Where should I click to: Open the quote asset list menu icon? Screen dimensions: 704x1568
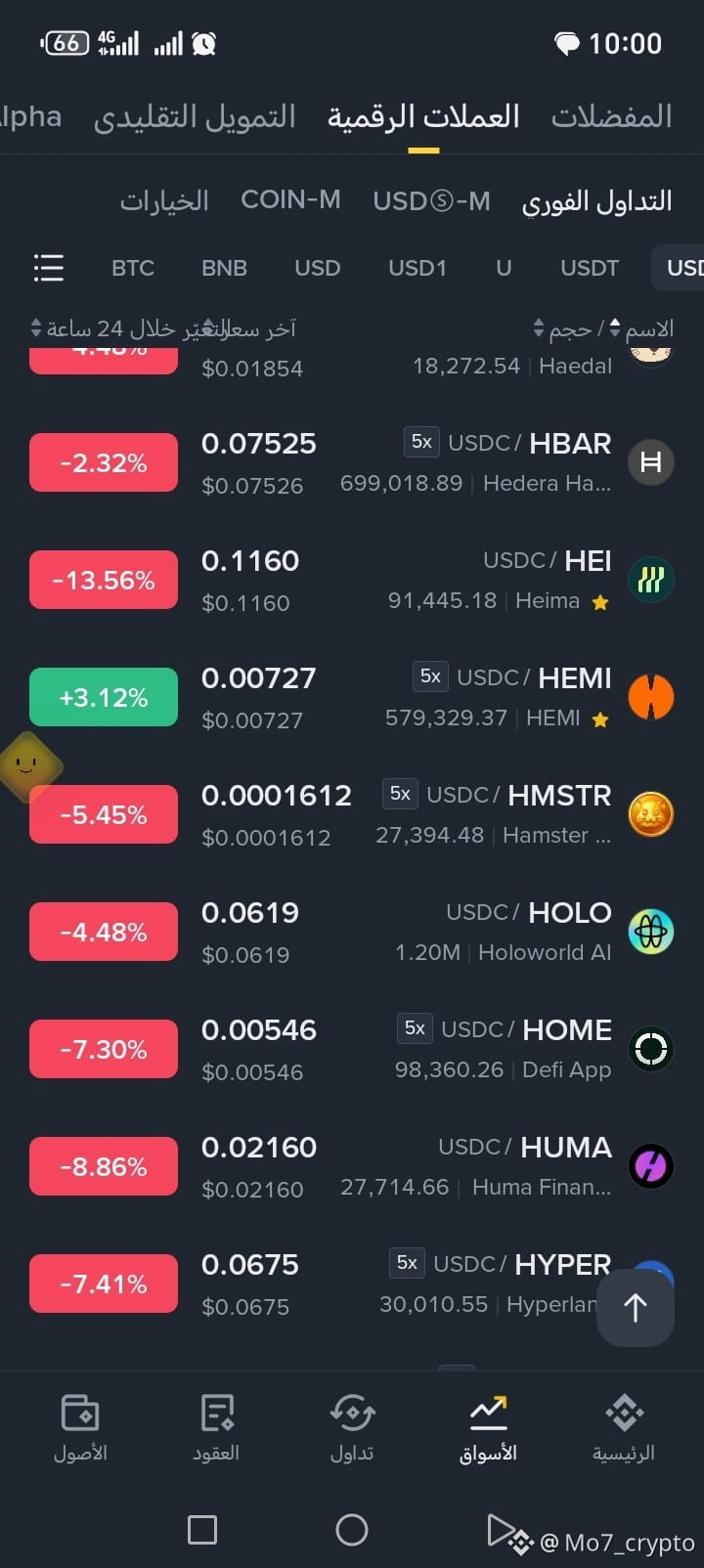pyautogui.click(x=48, y=268)
